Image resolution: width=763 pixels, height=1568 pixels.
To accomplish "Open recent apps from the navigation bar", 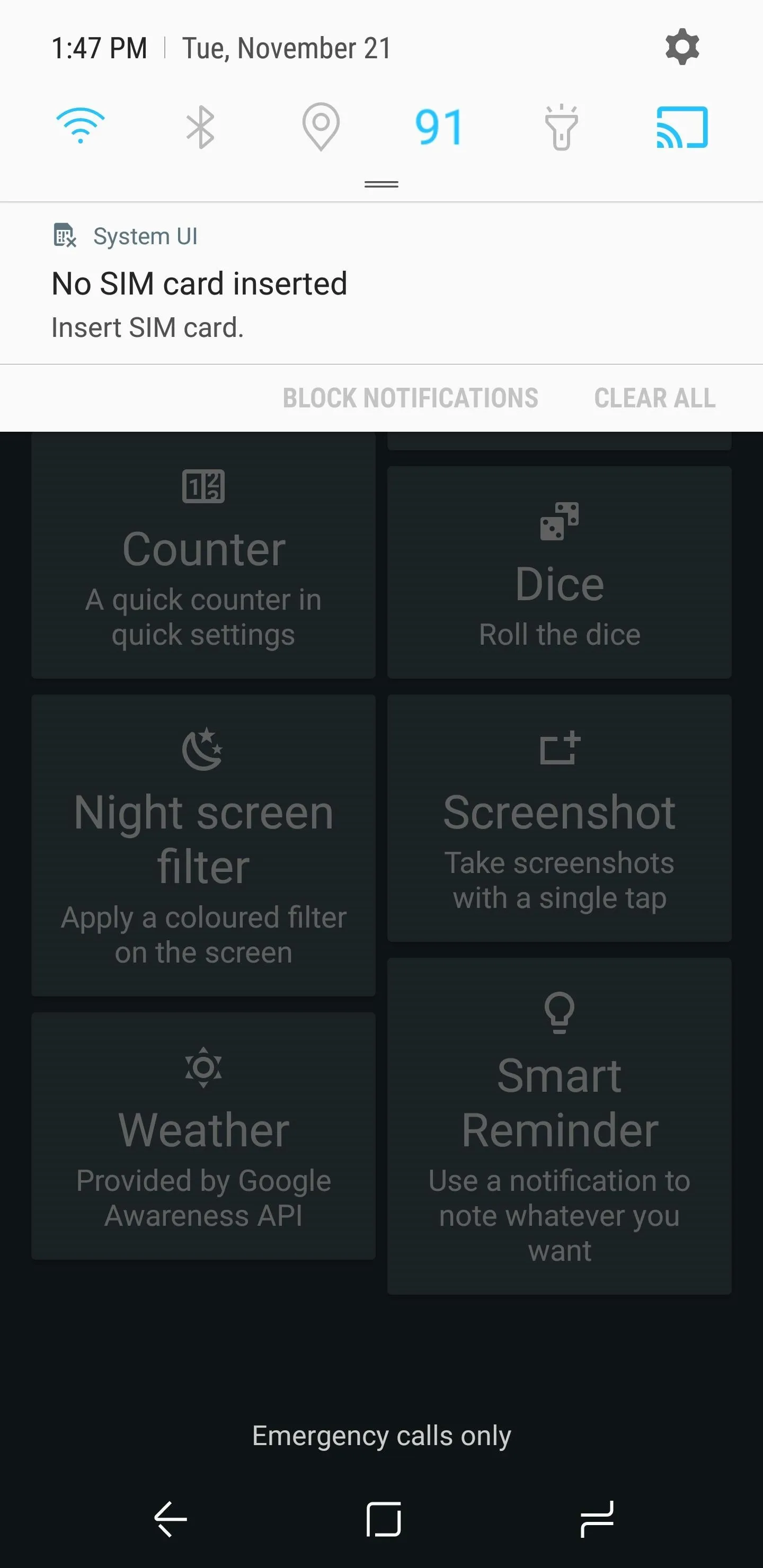I will (597, 1519).
